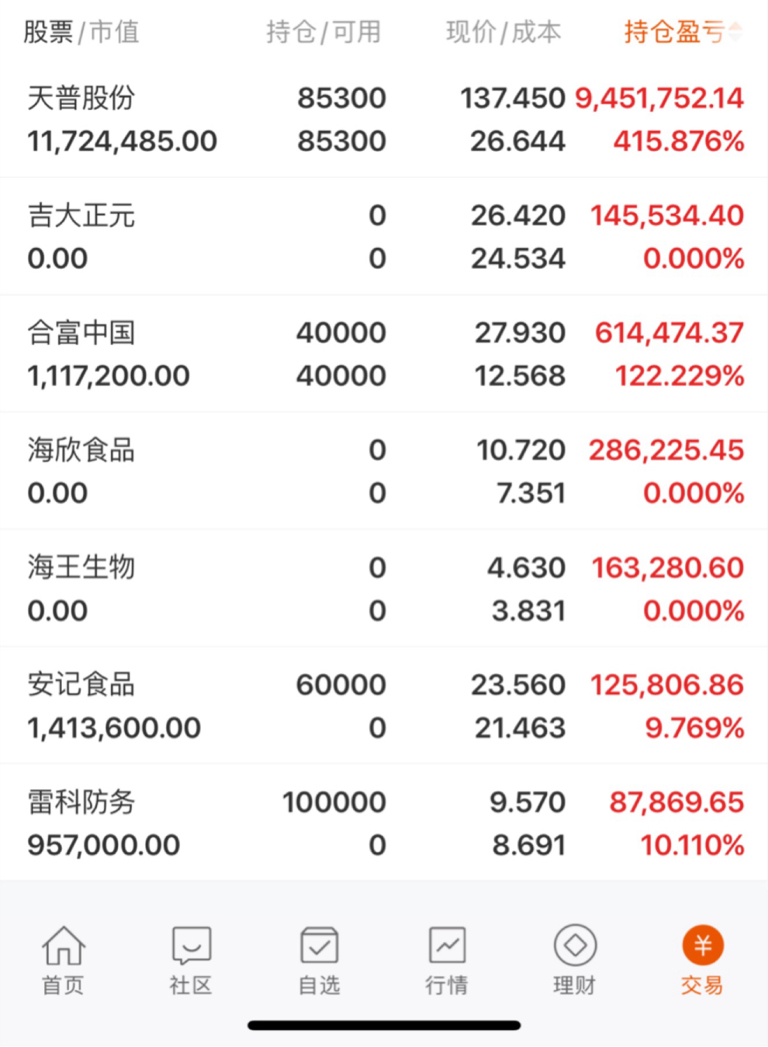The height and width of the screenshot is (1047, 768).
Task: Open the 理财 tab
Action: [575, 960]
